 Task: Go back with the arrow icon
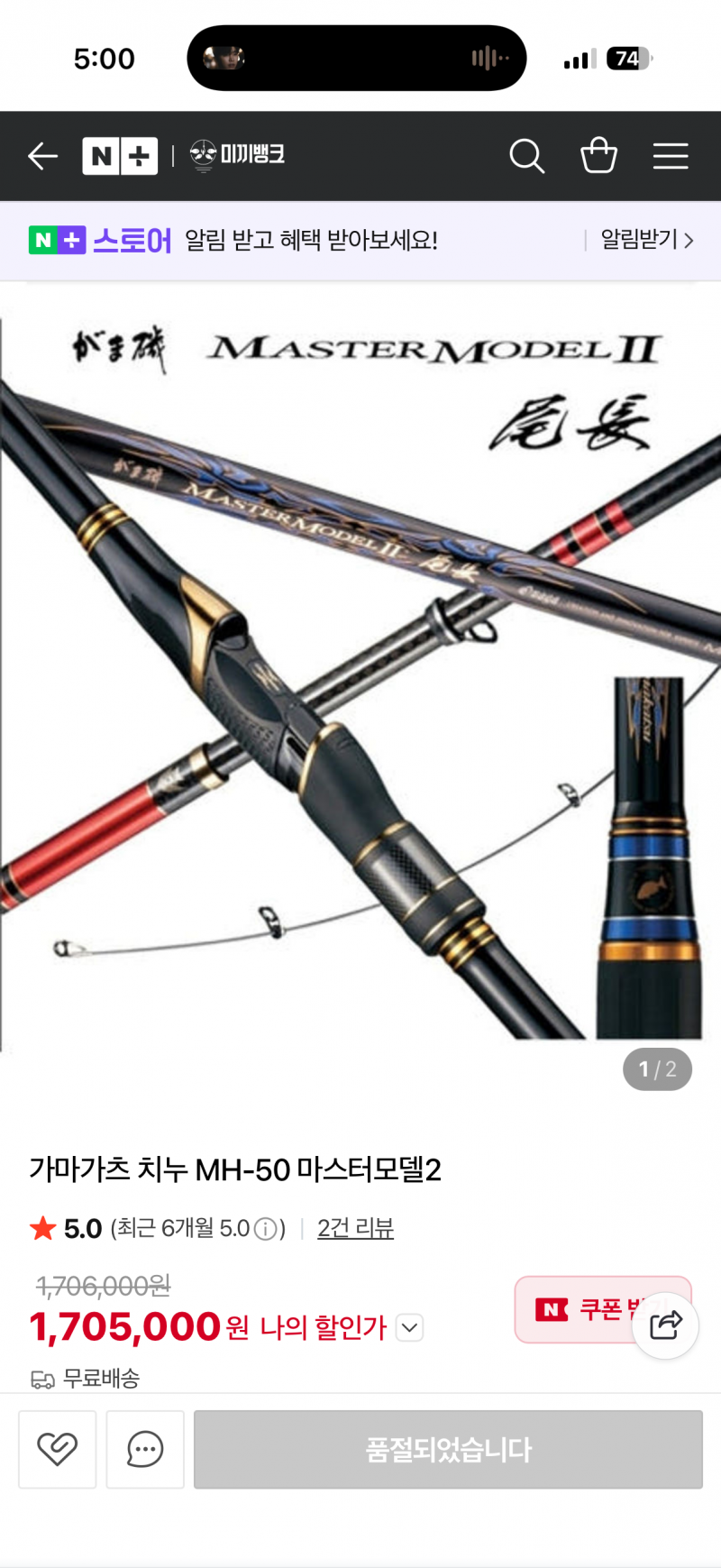click(42, 156)
